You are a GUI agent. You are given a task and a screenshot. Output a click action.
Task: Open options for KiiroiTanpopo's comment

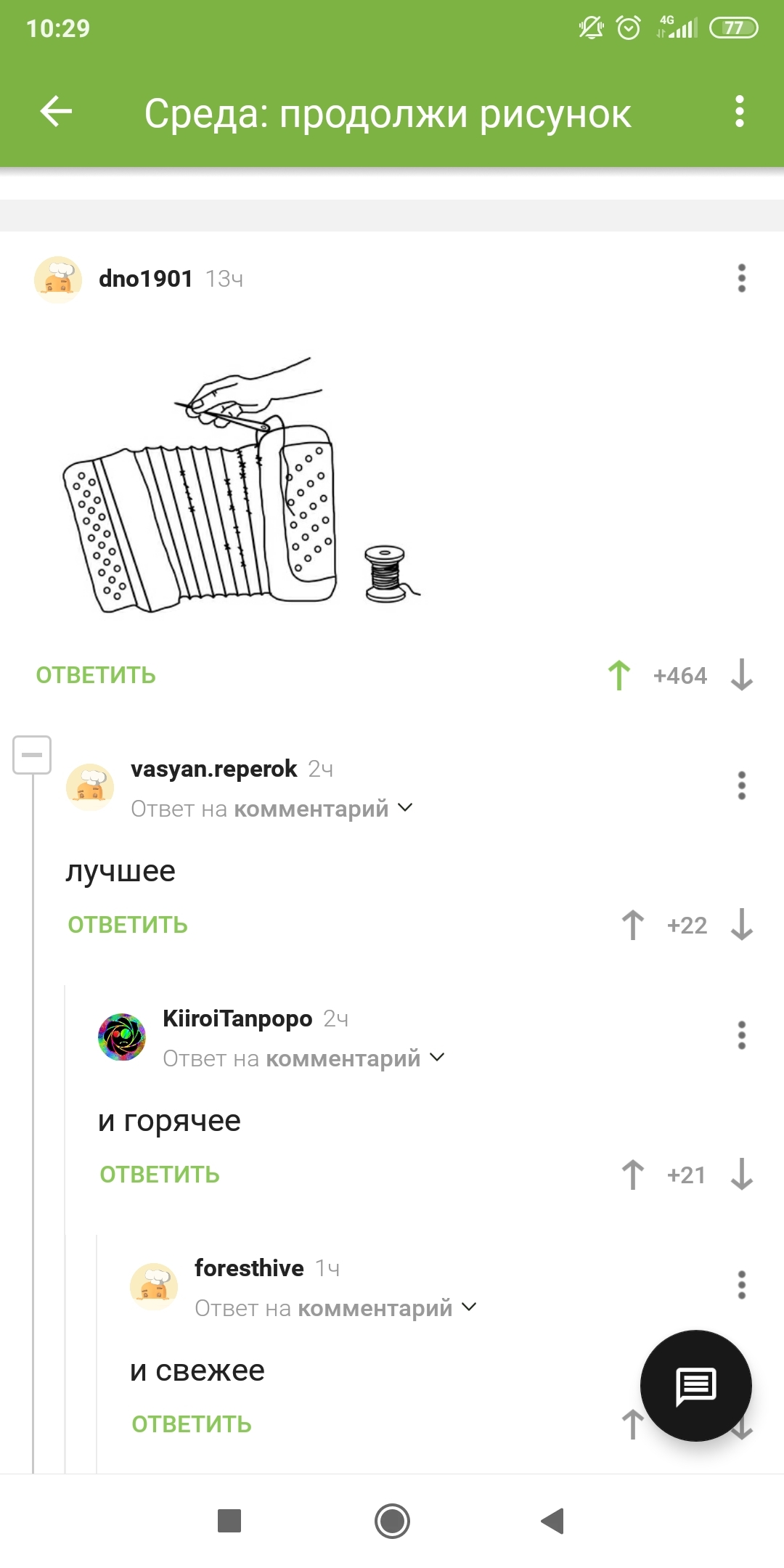pos(741,1035)
